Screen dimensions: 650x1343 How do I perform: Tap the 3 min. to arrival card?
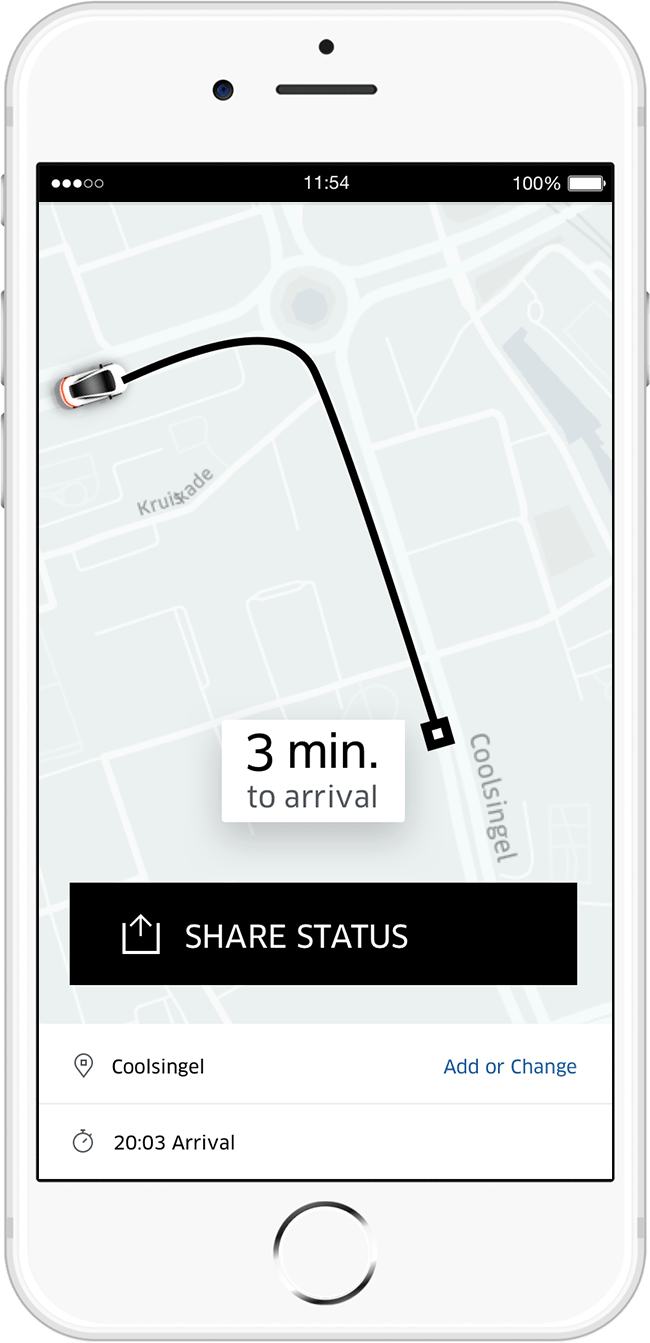coord(313,771)
